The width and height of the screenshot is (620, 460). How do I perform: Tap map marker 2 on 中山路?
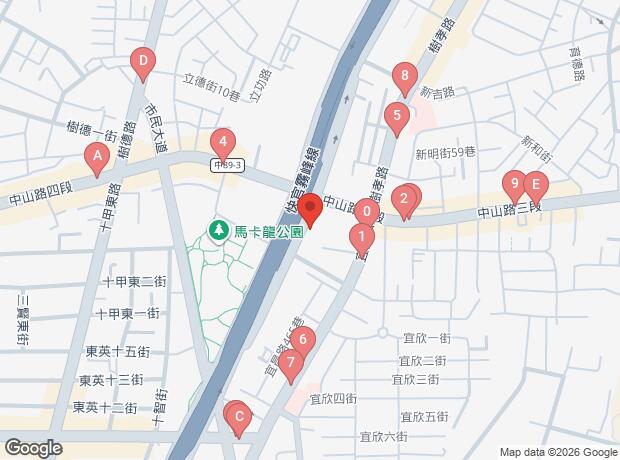coord(404,198)
